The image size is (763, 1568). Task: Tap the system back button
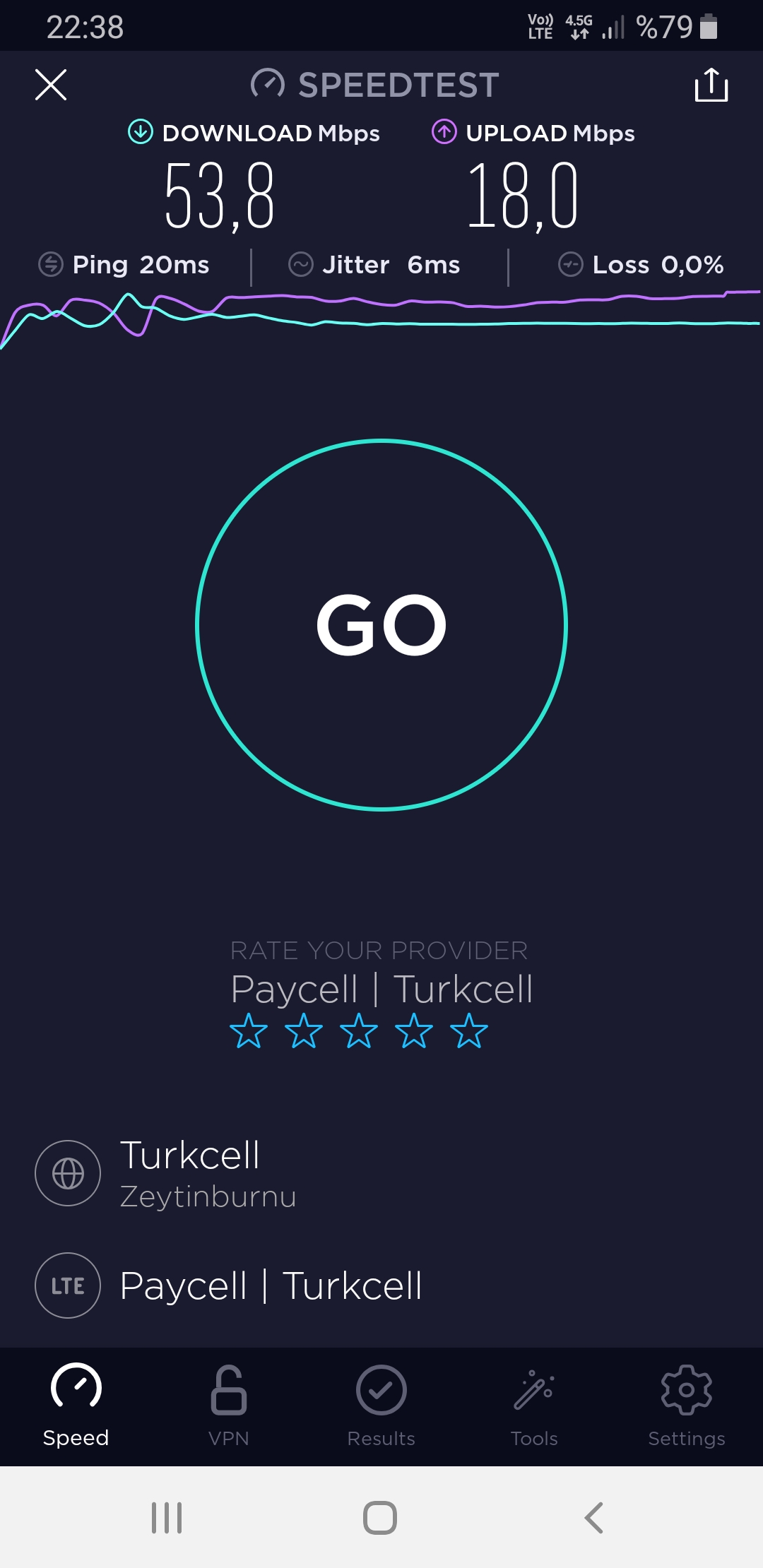pos(594,1517)
